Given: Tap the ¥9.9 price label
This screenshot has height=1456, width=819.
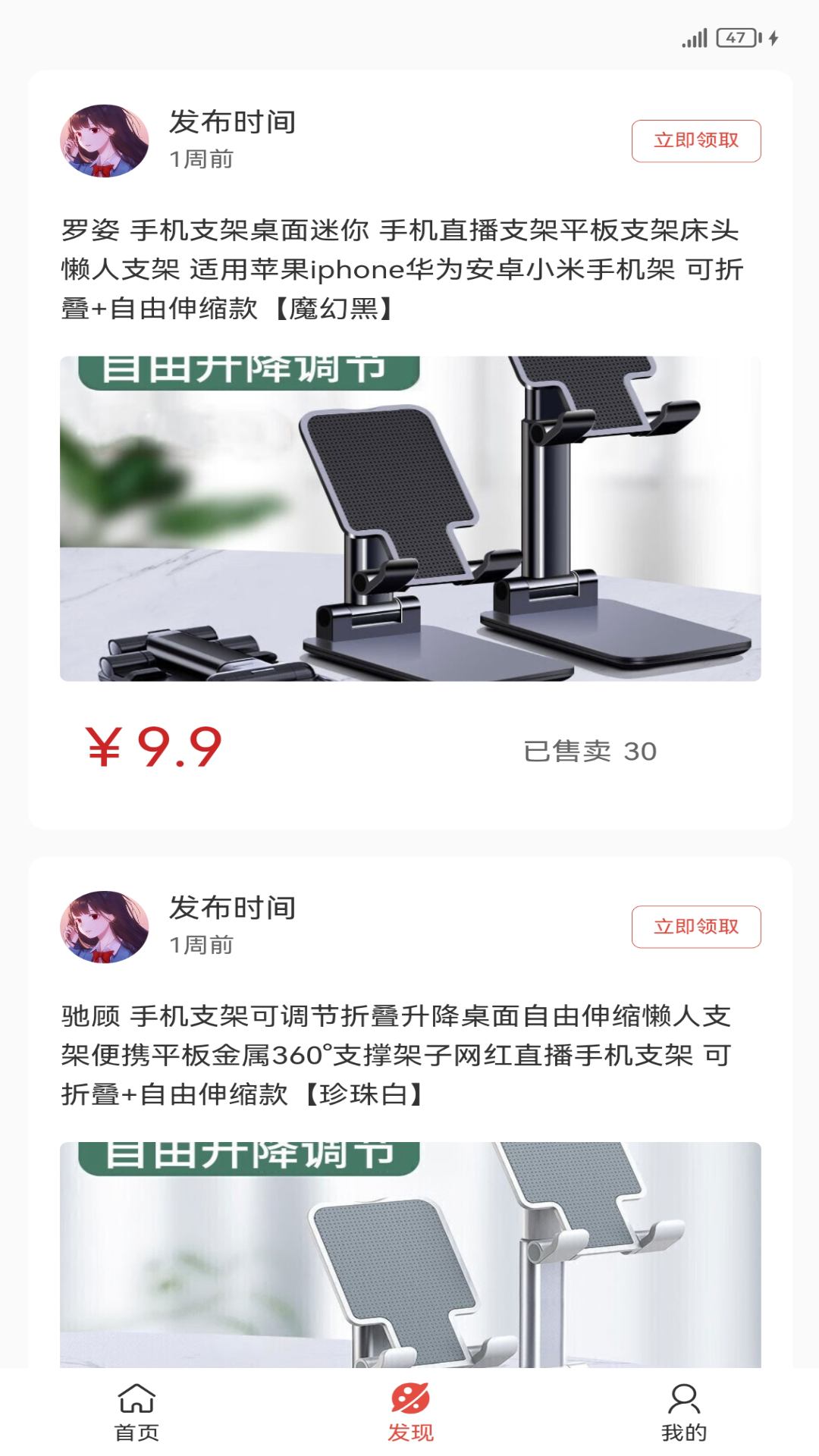Looking at the screenshot, I should point(149,750).
